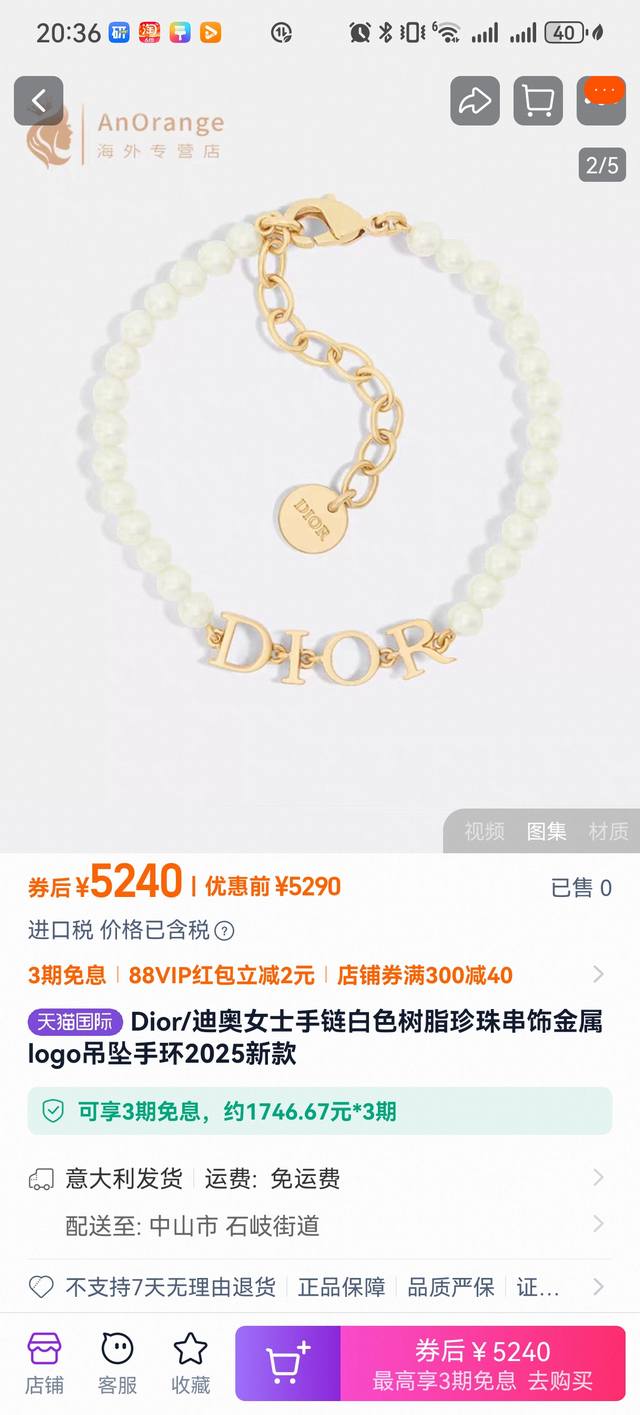This screenshot has width=640, height=1415.
Task: Share this Dior bracelet listing
Action: click(474, 100)
